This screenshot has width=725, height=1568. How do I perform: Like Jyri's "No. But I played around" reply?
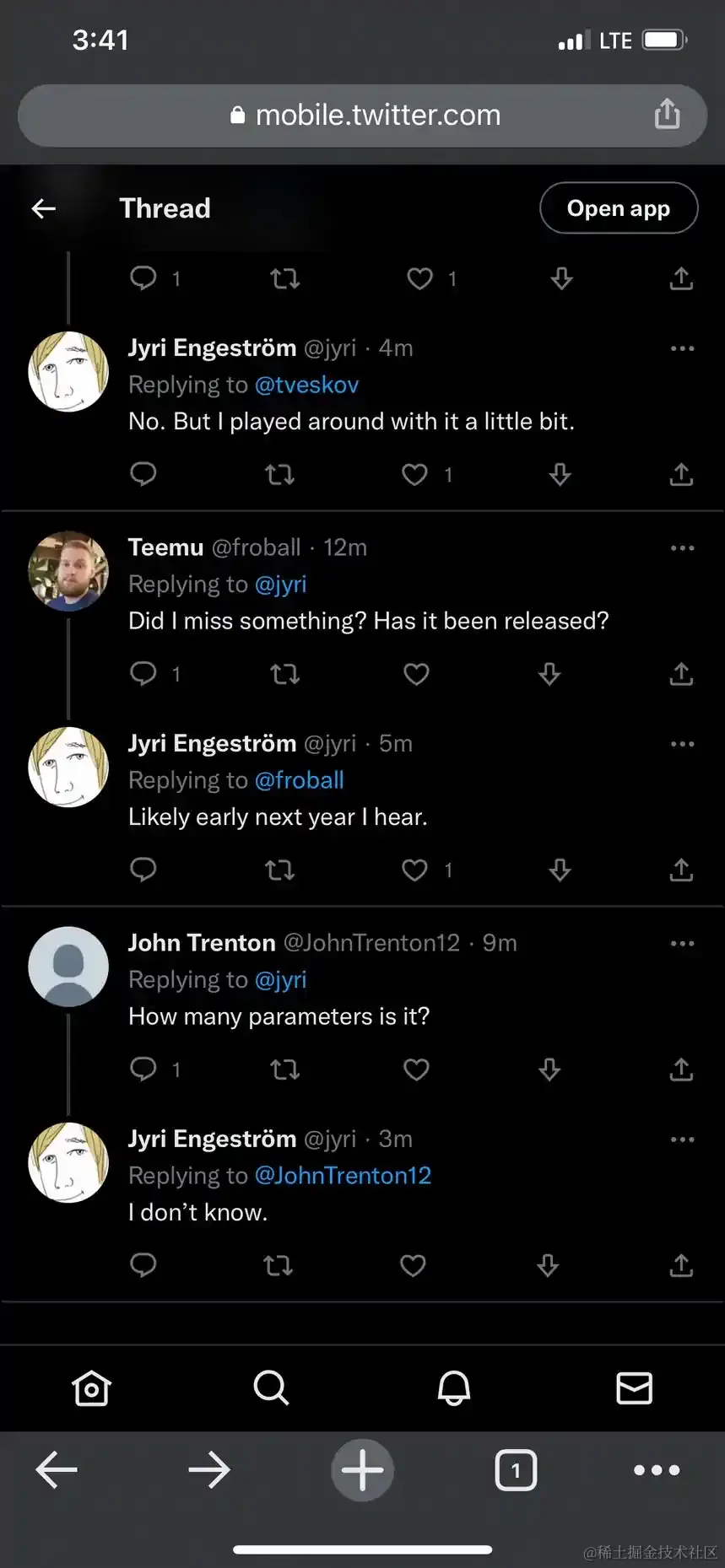(x=414, y=475)
